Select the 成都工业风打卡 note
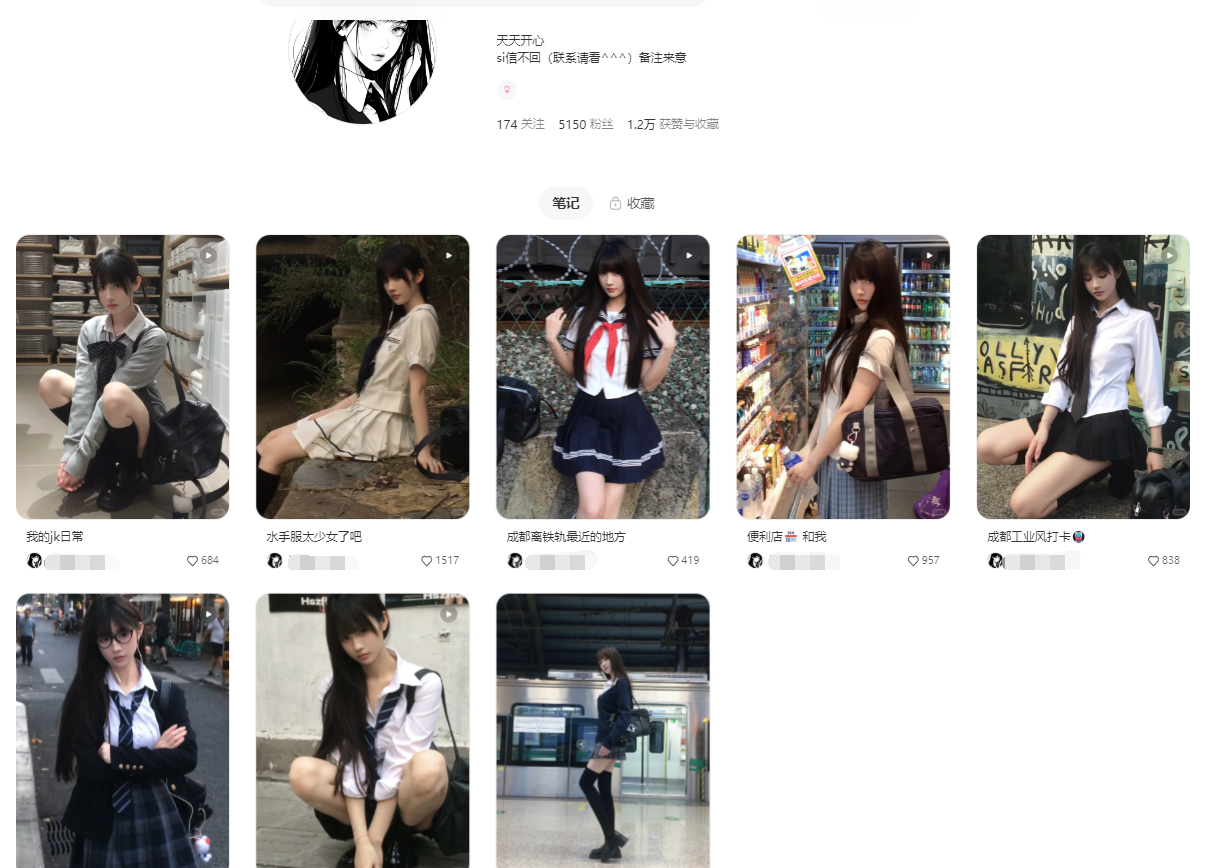The height and width of the screenshot is (868, 1209). tap(1082, 377)
